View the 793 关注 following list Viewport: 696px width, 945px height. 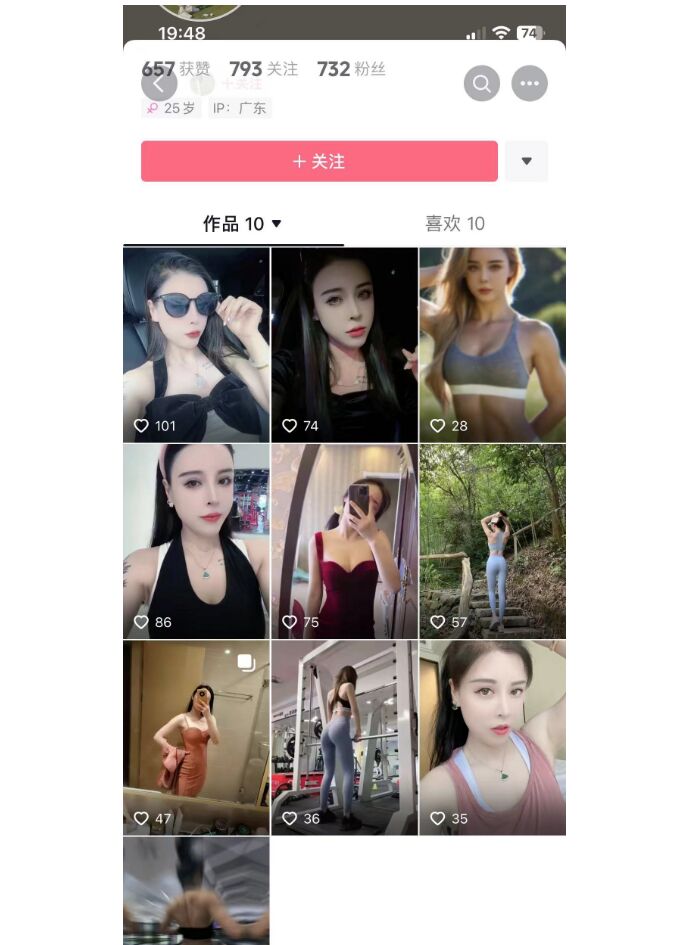pyautogui.click(x=264, y=69)
